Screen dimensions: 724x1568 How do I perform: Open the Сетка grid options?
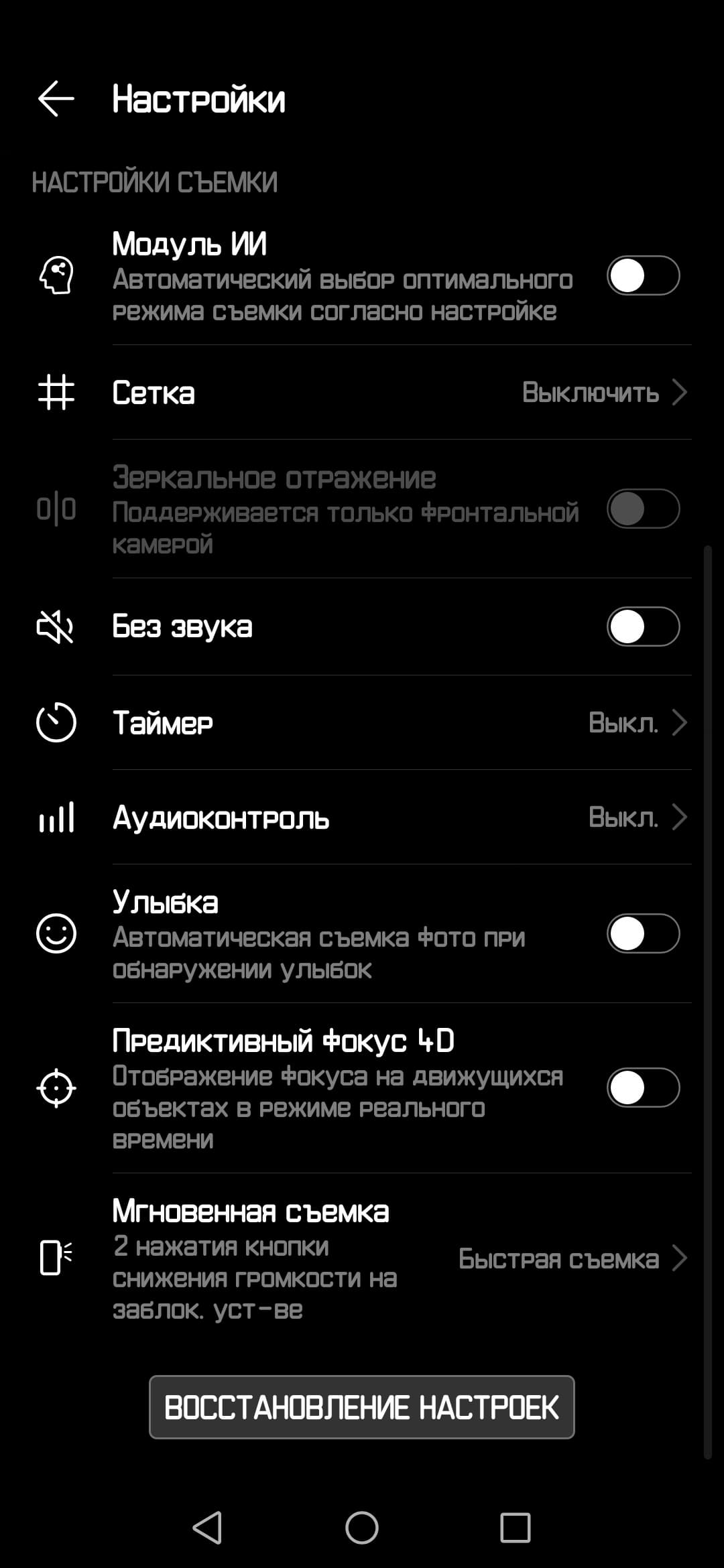coord(401,393)
